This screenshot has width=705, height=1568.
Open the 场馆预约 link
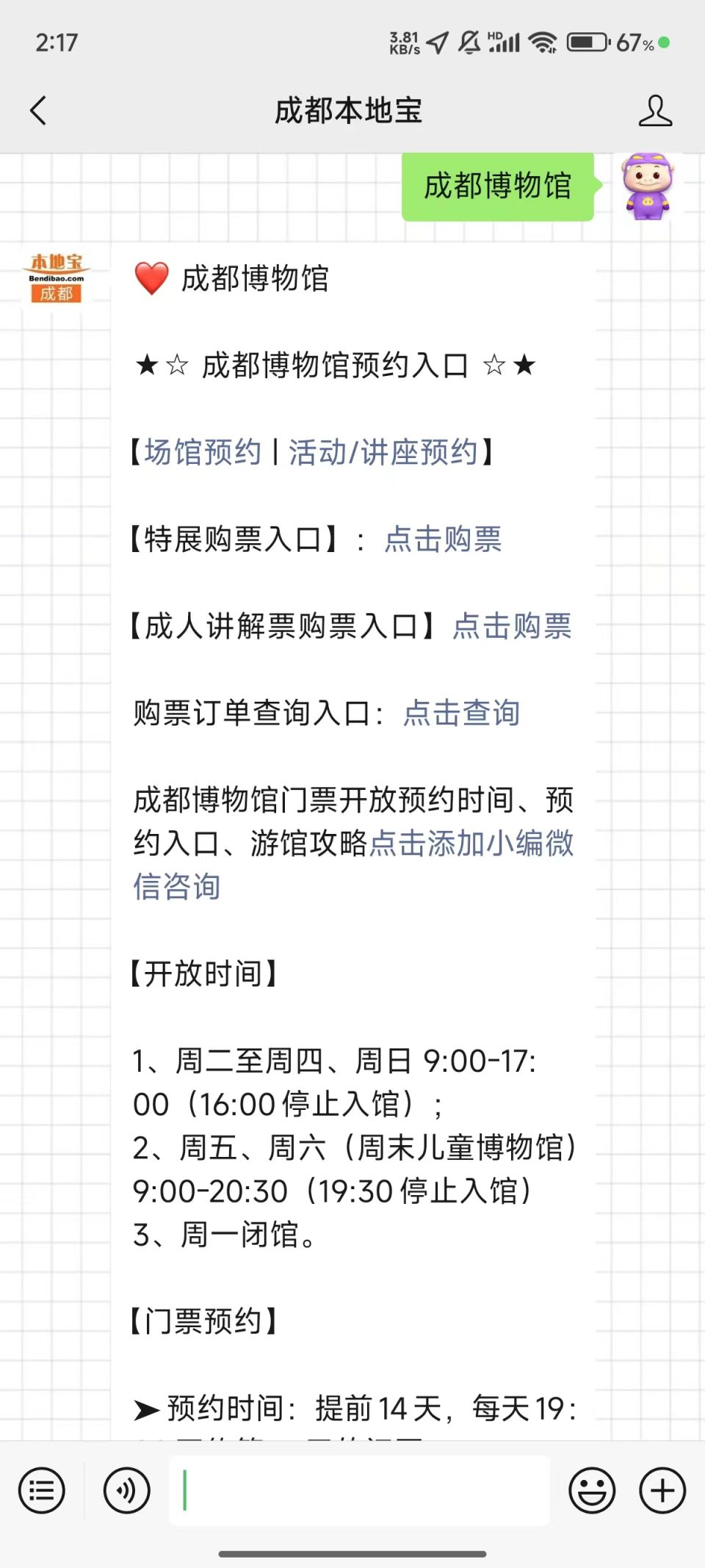tap(203, 452)
